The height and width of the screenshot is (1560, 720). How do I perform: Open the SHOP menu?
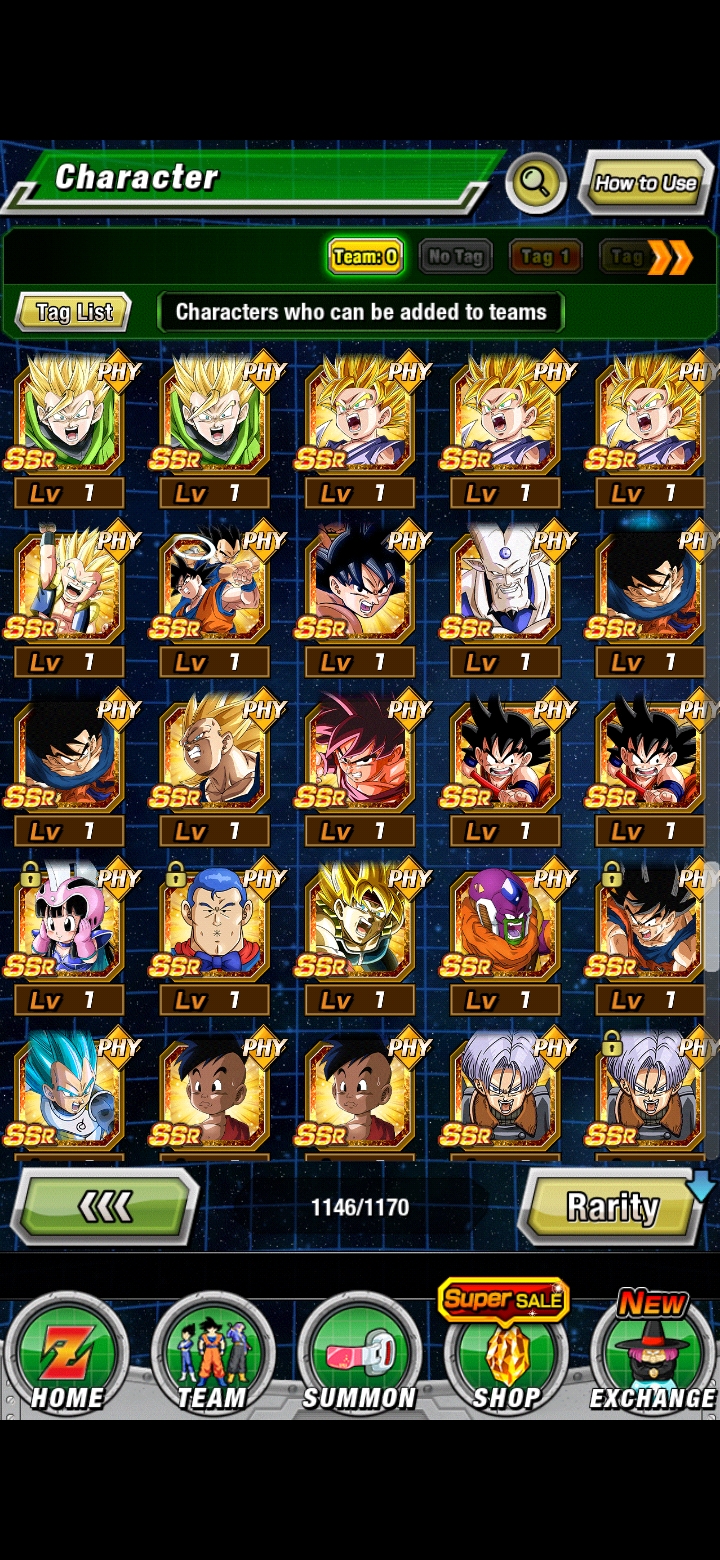tap(506, 1355)
